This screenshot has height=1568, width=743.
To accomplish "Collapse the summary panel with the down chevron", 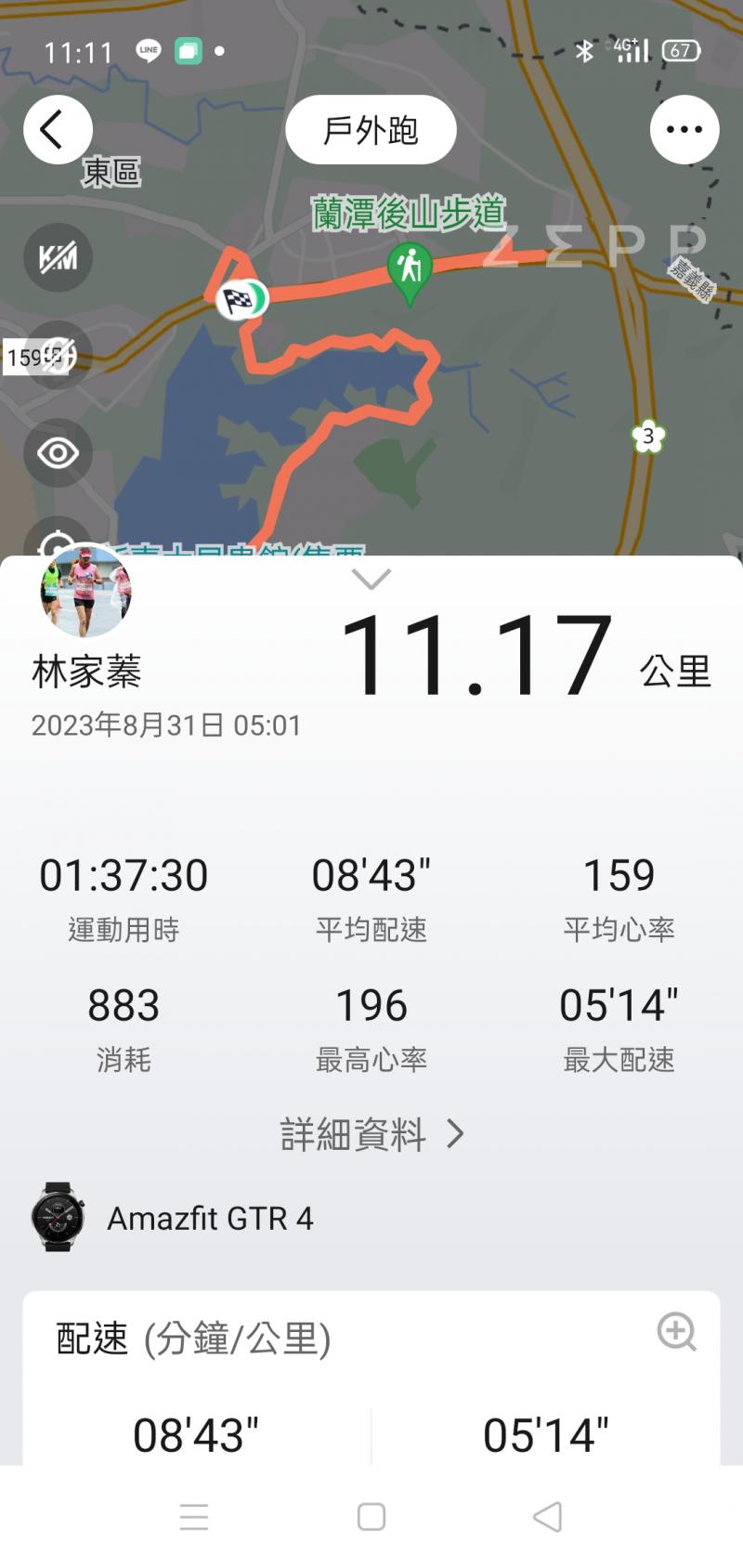I will pos(371,580).
